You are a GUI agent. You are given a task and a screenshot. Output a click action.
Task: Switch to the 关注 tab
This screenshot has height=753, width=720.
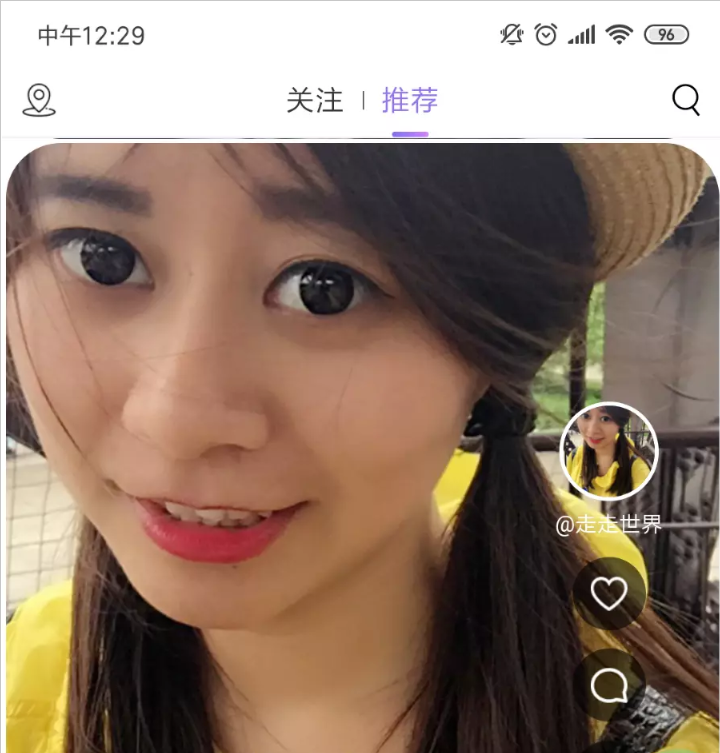pos(314,100)
